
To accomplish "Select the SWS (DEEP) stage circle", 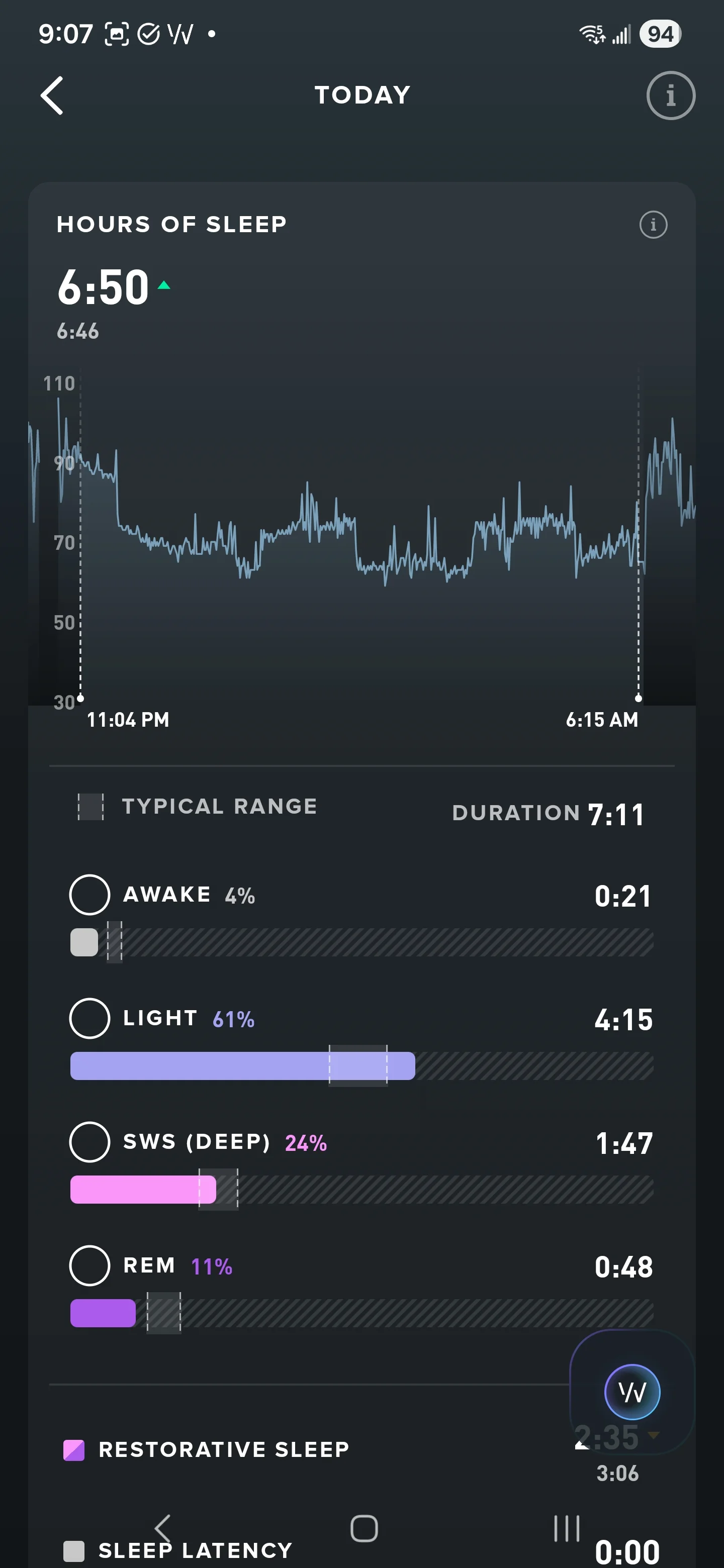I will (89, 1142).
